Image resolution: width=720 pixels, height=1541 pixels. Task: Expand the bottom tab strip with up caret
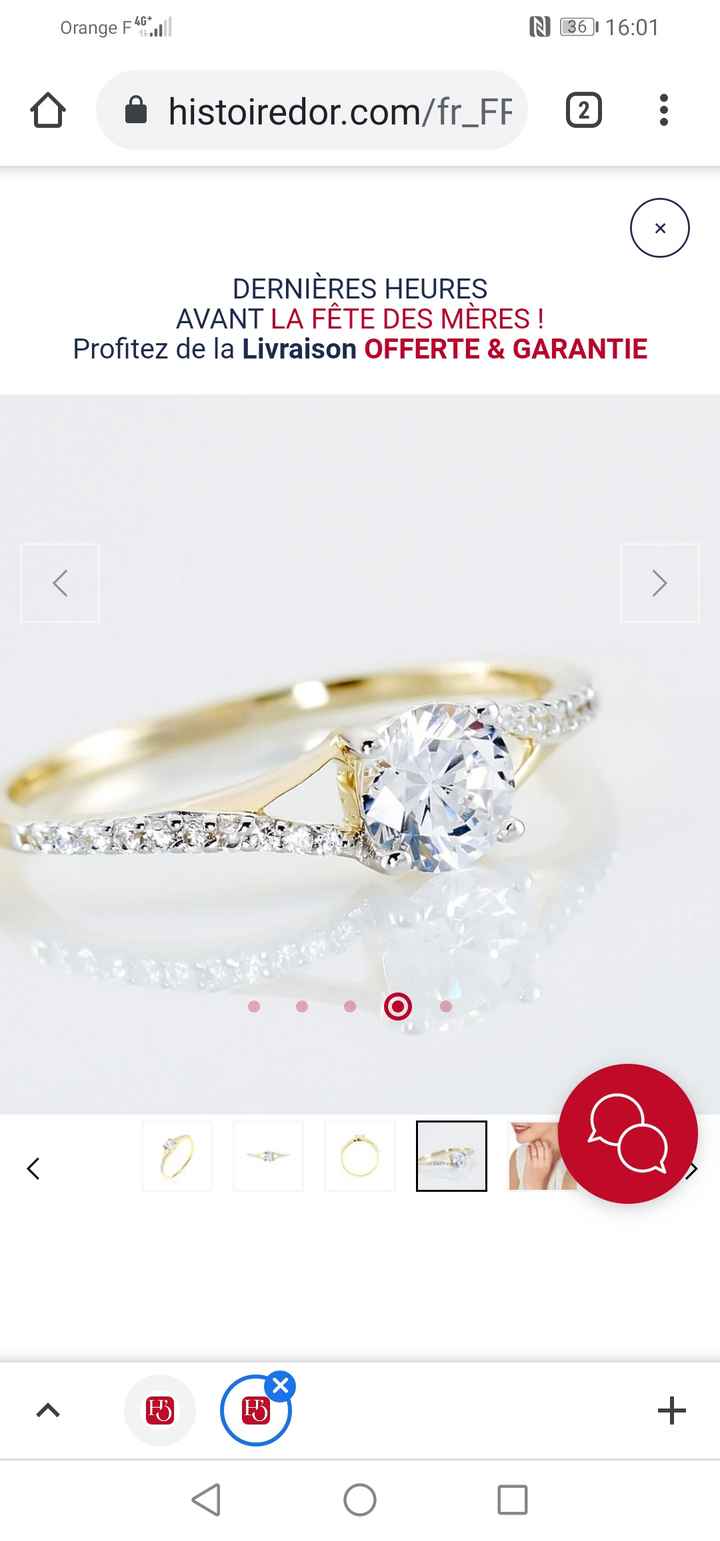pyautogui.click(x=48, y=1410)
